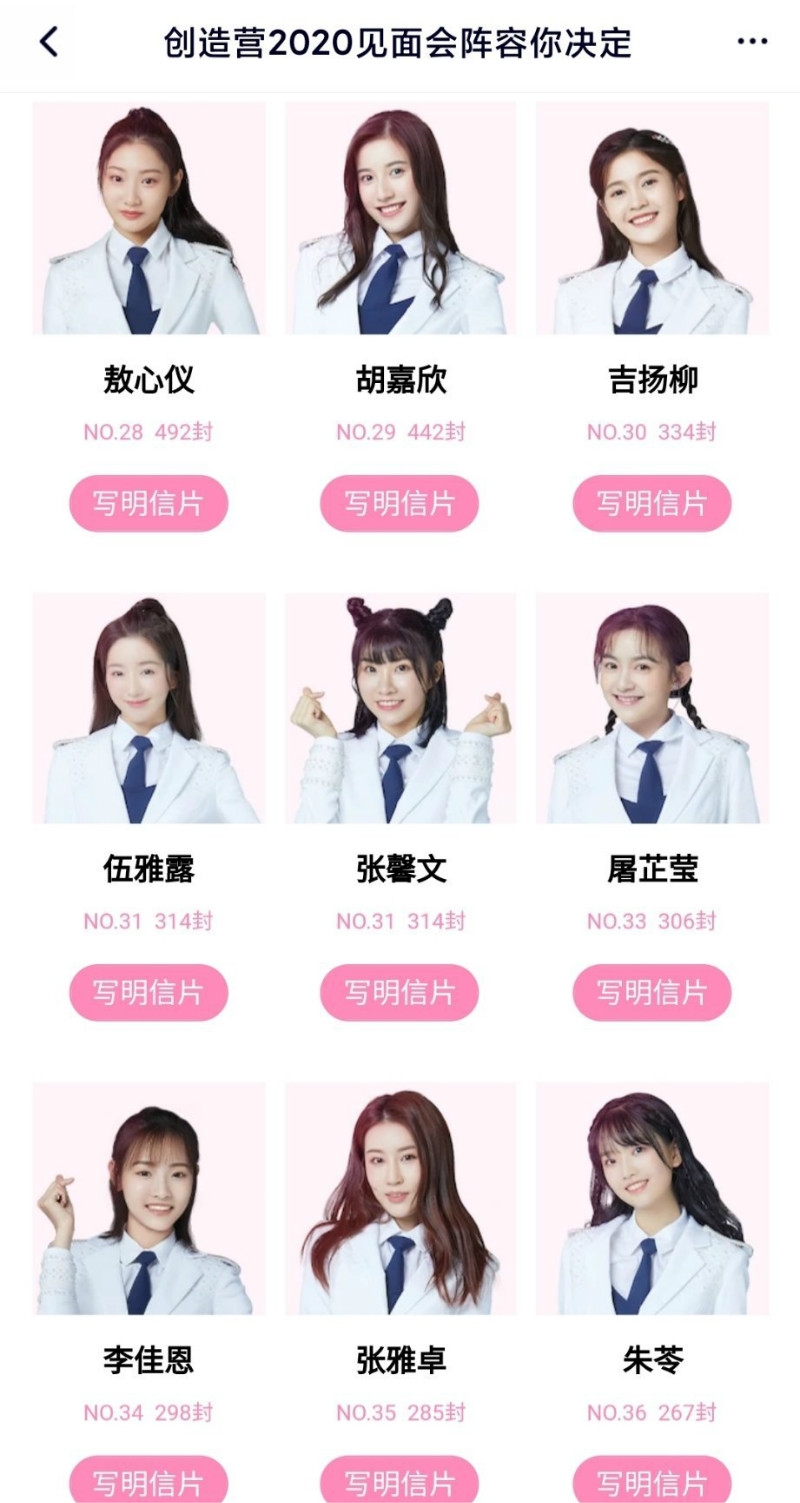
Task: View 李佳恩's photo tile
Action: (x=149, y=1198)
